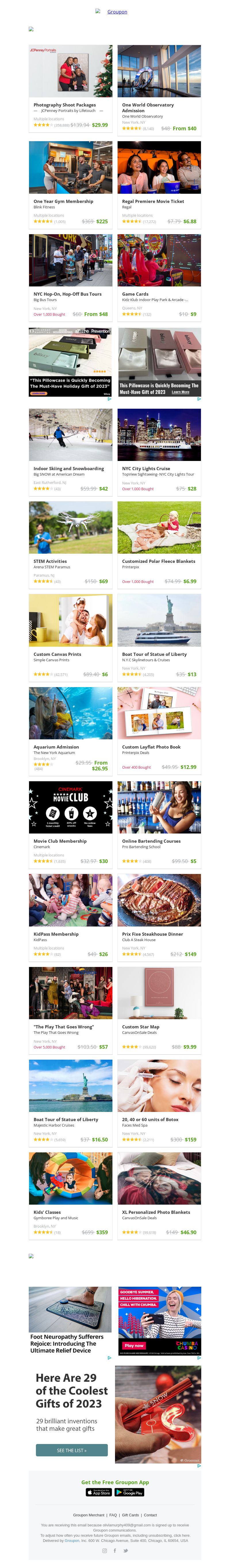Open the Groupon link at the top
The image size is (230, 1568).
coord(116,11)
